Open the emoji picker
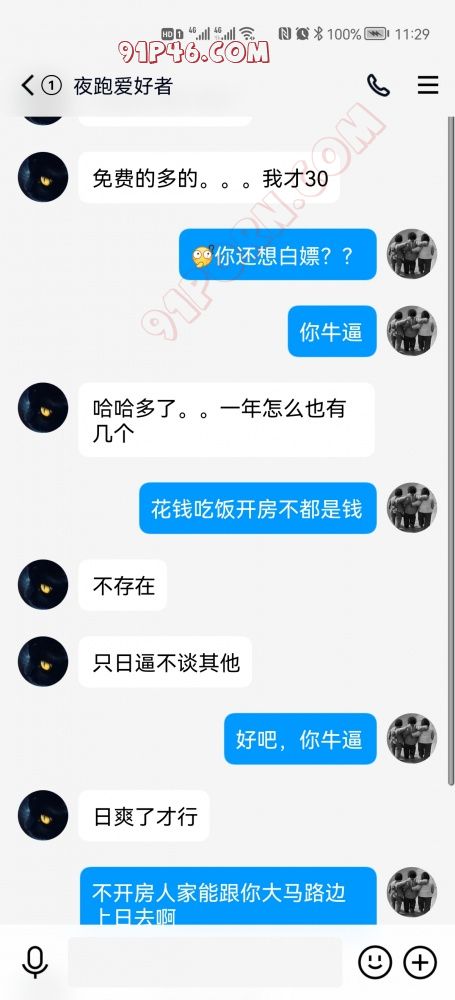455x1000 pixels. coord(375,961)
